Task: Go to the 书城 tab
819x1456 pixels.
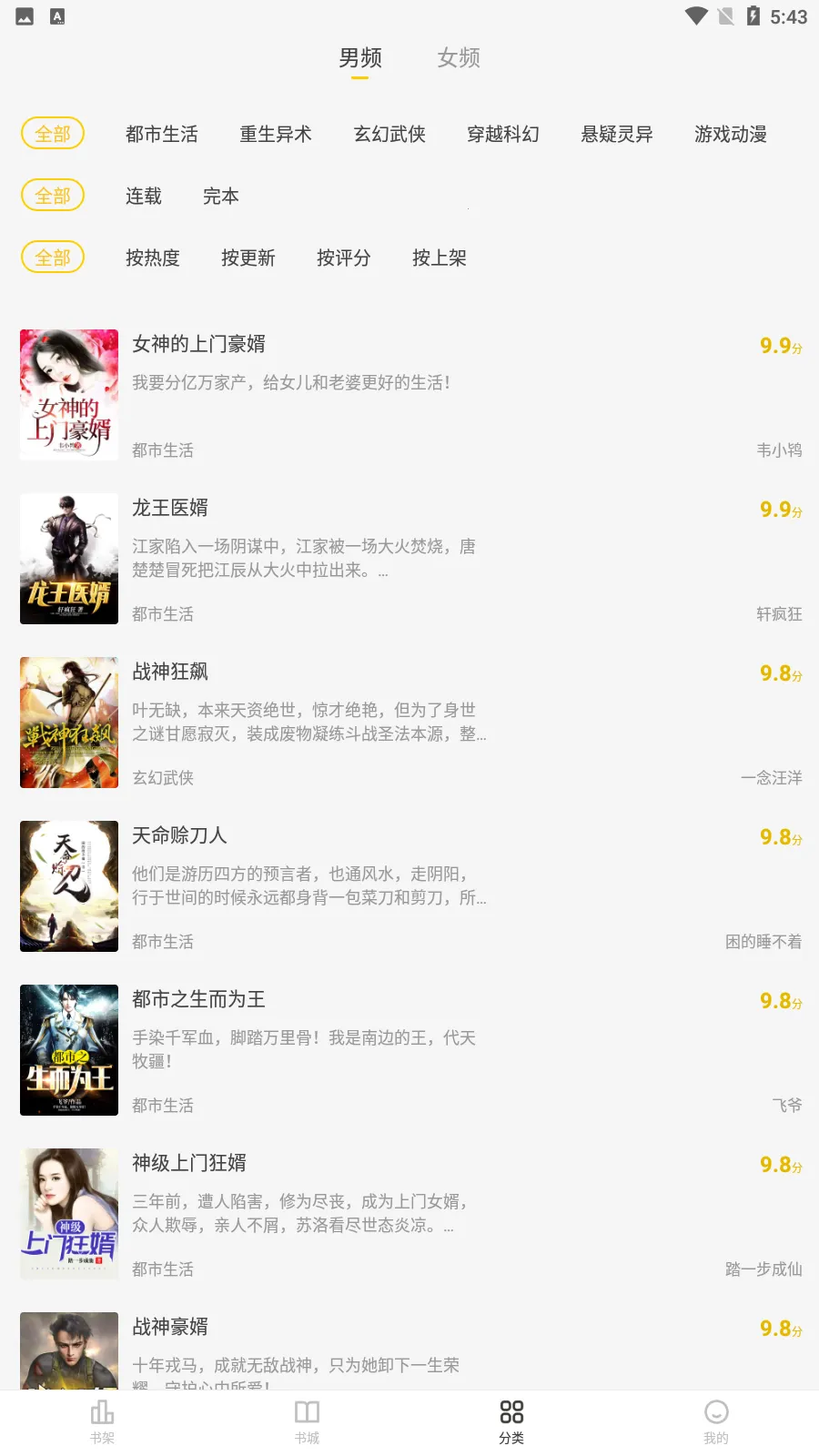Action: coord(307,1421)
